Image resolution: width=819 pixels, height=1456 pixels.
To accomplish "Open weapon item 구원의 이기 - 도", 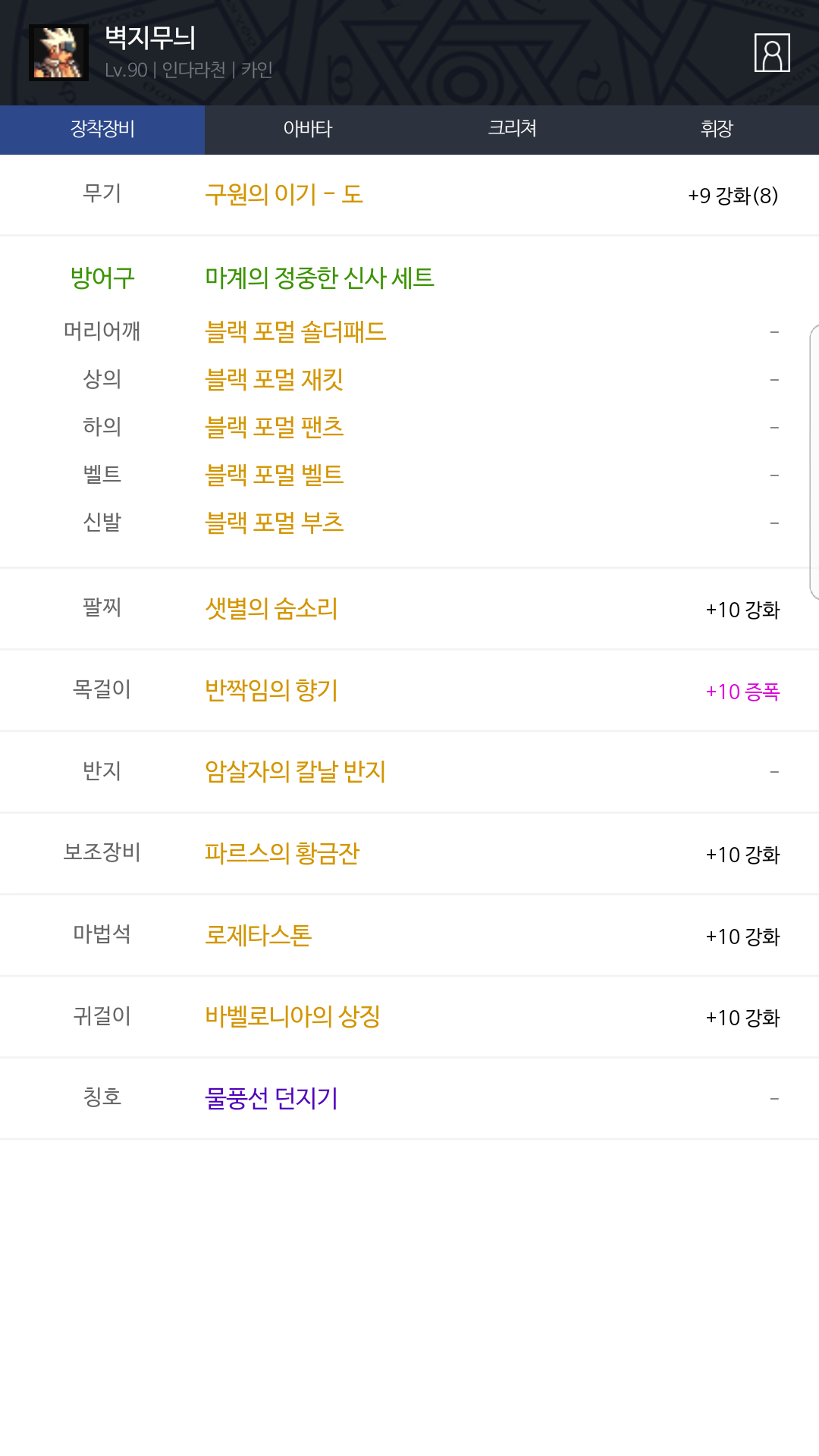I will 284,195.
